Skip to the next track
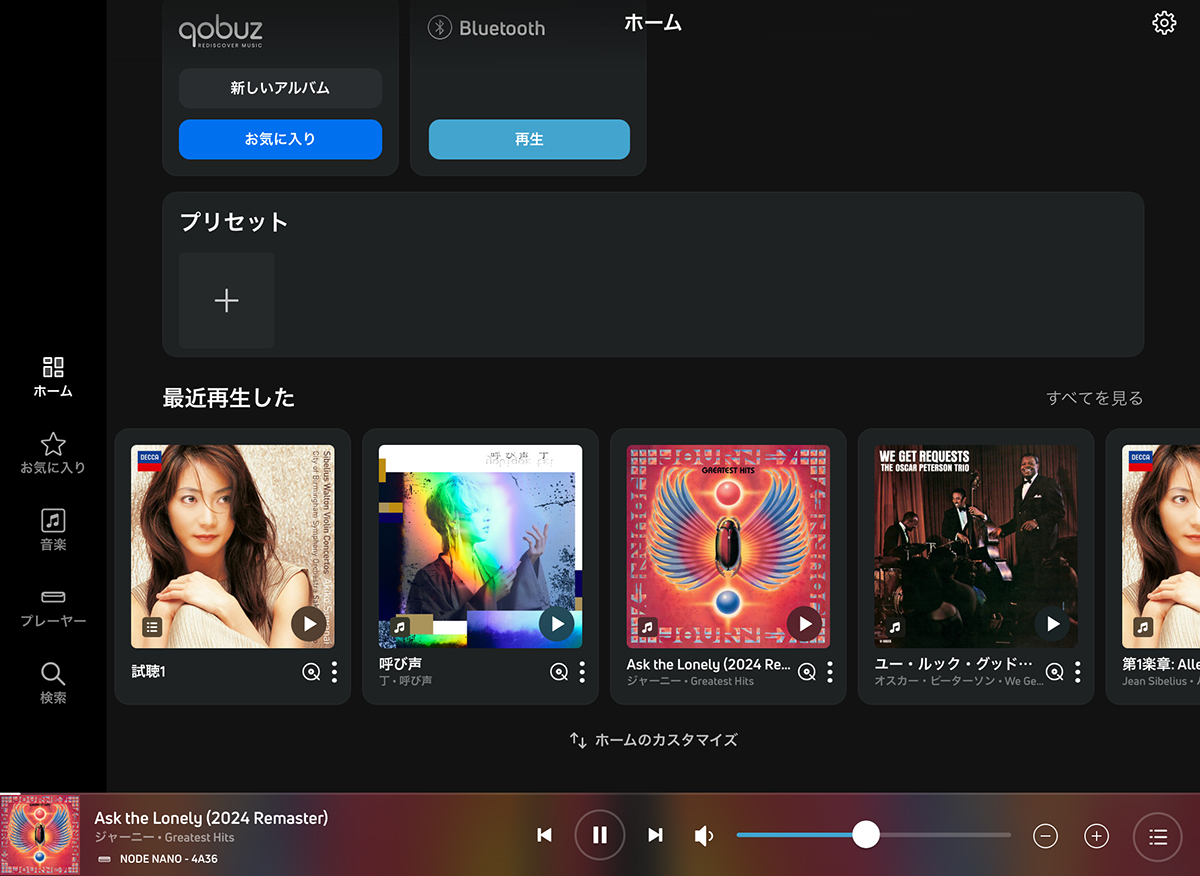This screenshot has height=876, width=1200. 655,835
